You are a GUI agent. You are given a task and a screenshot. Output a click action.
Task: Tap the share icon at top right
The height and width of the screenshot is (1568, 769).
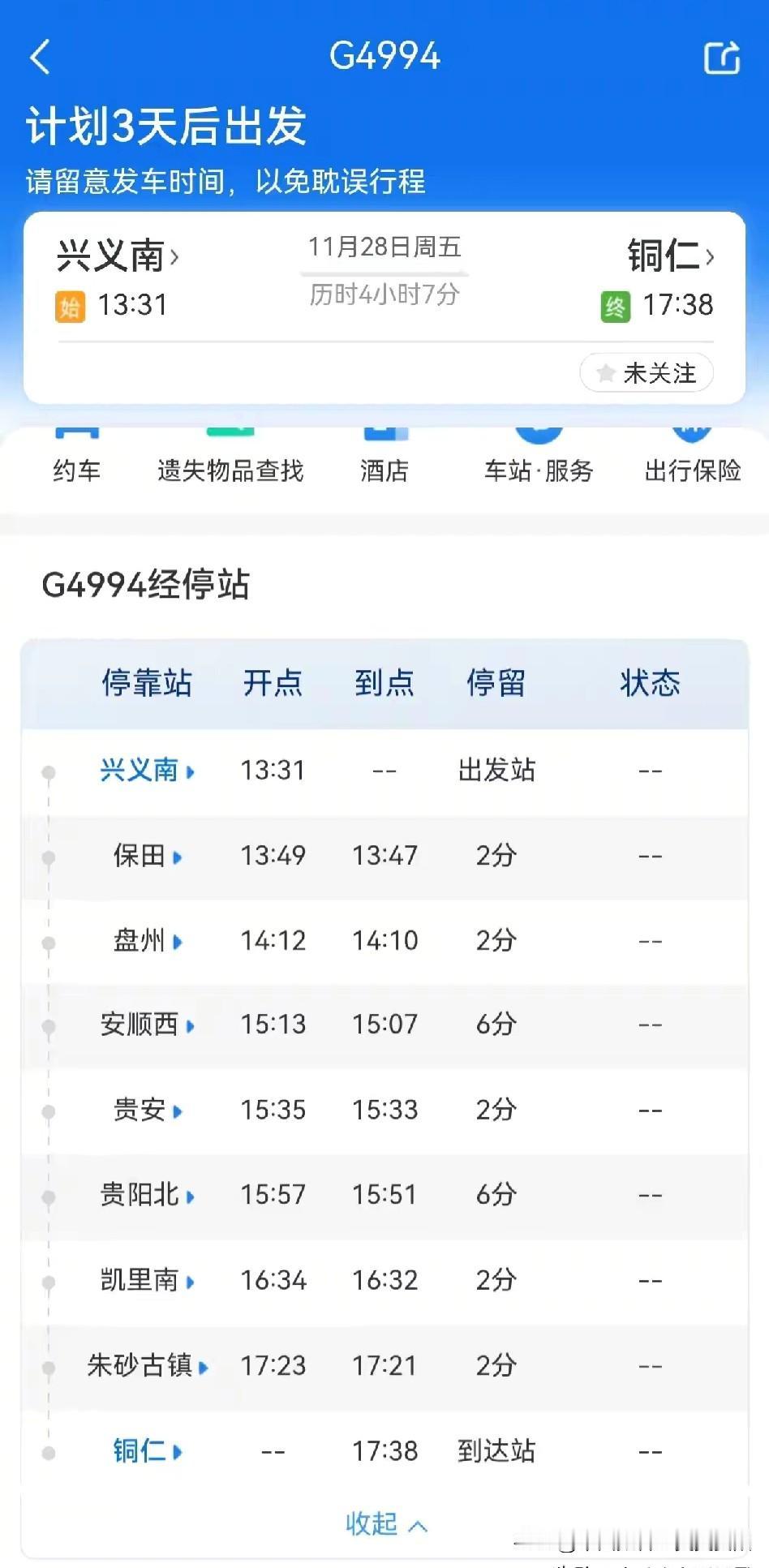click(721, 57)
